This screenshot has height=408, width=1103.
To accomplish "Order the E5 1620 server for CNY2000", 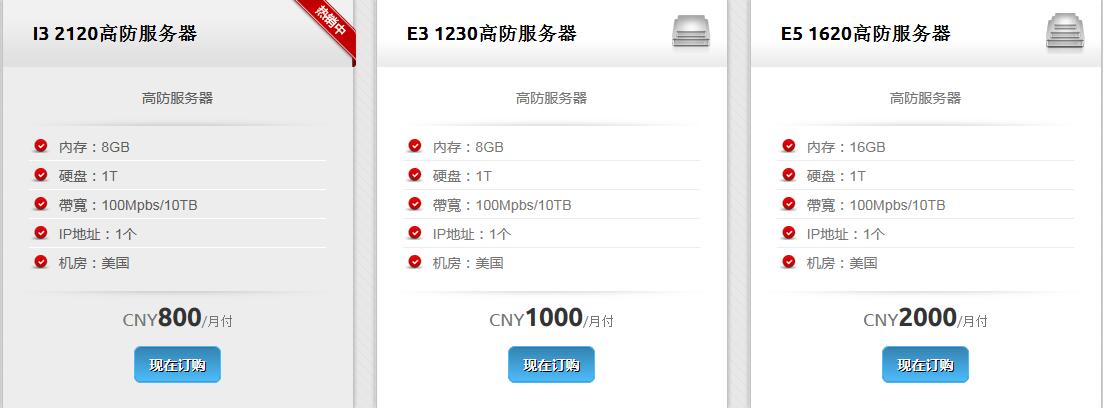I will [x=925, y=365].
